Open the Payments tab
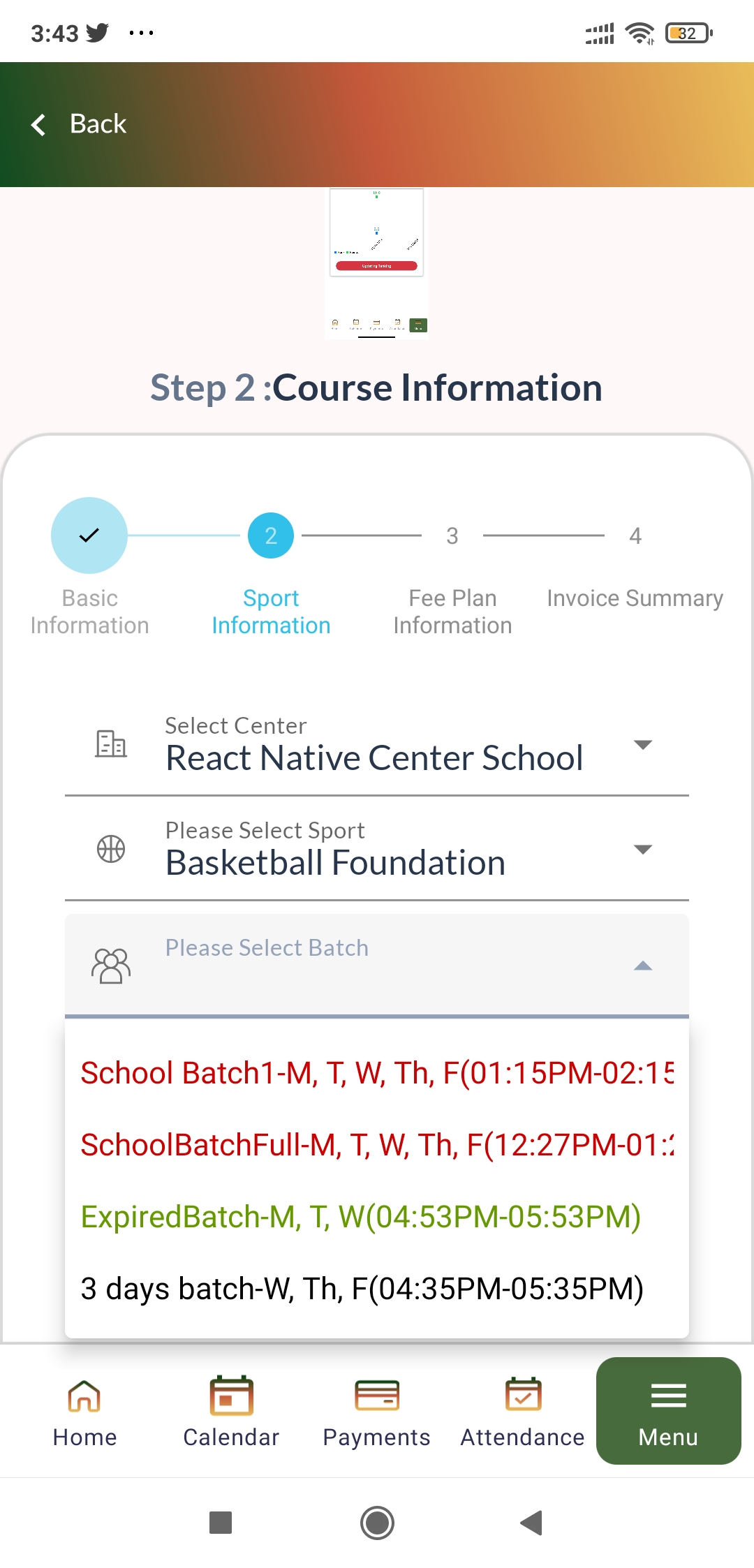The image size is (754, 1568). (x=376, y=1412)
